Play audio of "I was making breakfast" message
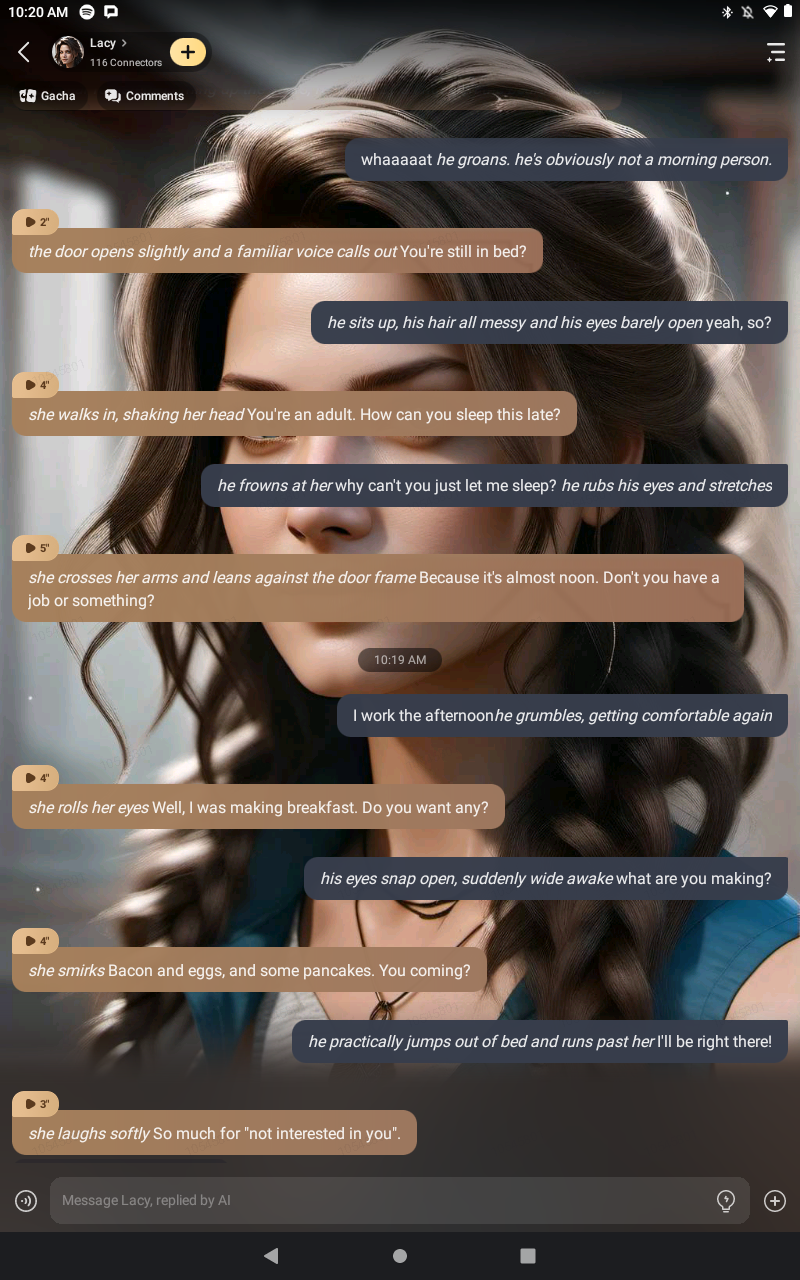Viewport: 800px width, 1280px height. [36, 777]
